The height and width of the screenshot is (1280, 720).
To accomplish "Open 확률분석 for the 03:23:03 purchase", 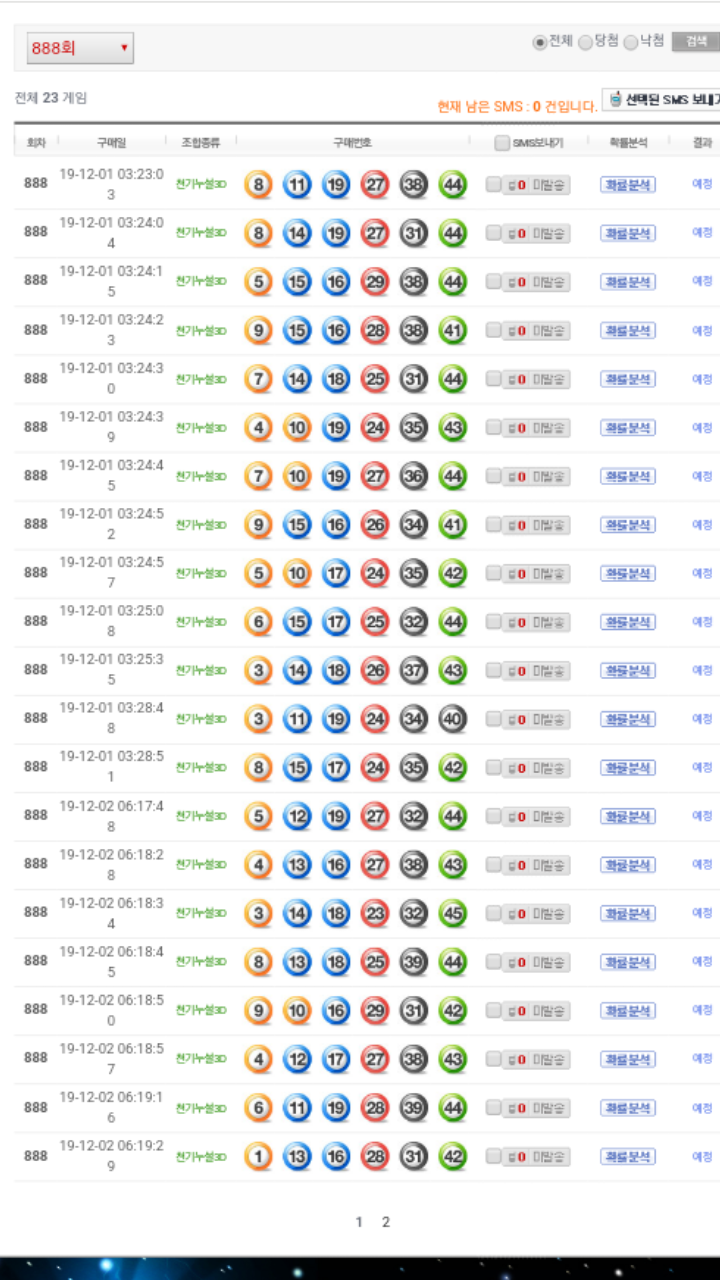I will click(628, 185).
